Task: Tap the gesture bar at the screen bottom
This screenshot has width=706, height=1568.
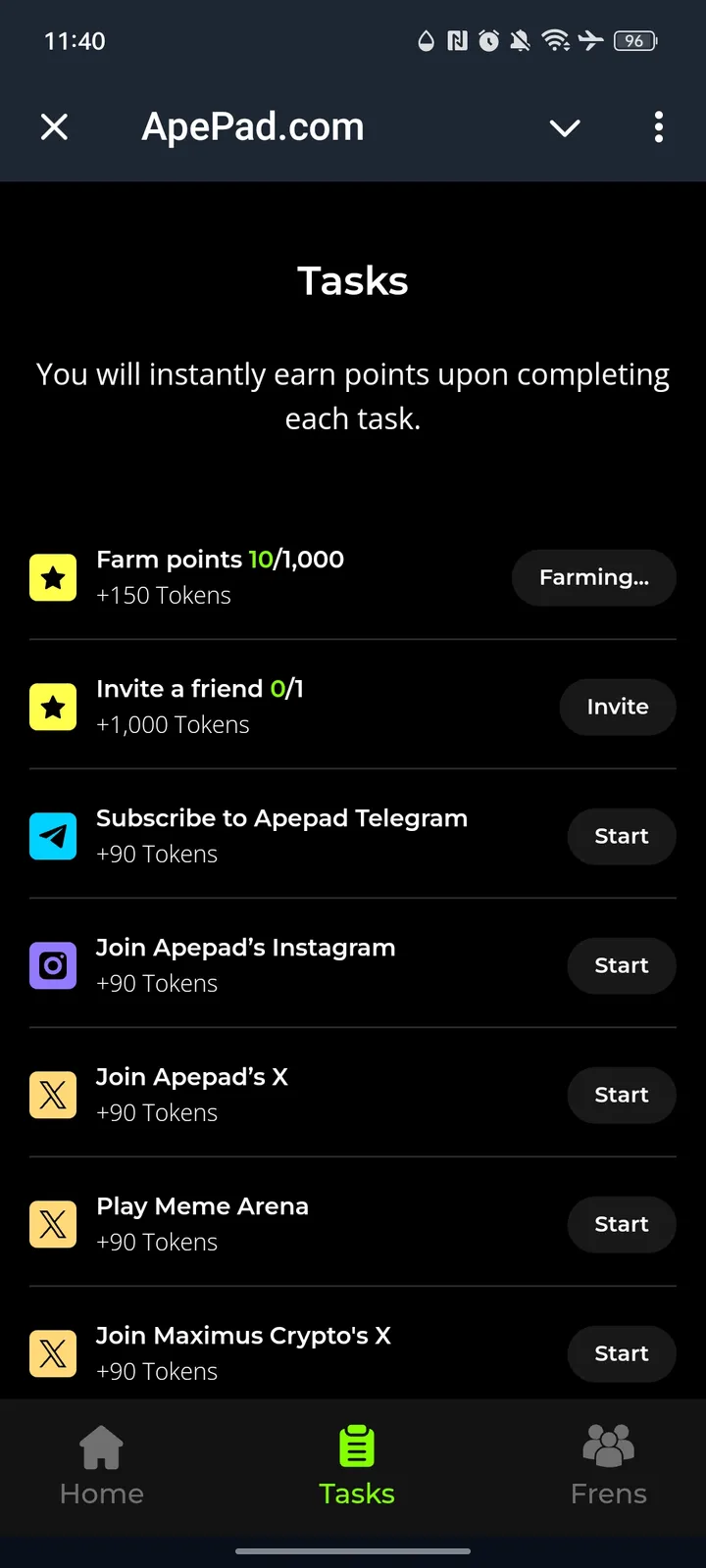Action: (353, 1552)
